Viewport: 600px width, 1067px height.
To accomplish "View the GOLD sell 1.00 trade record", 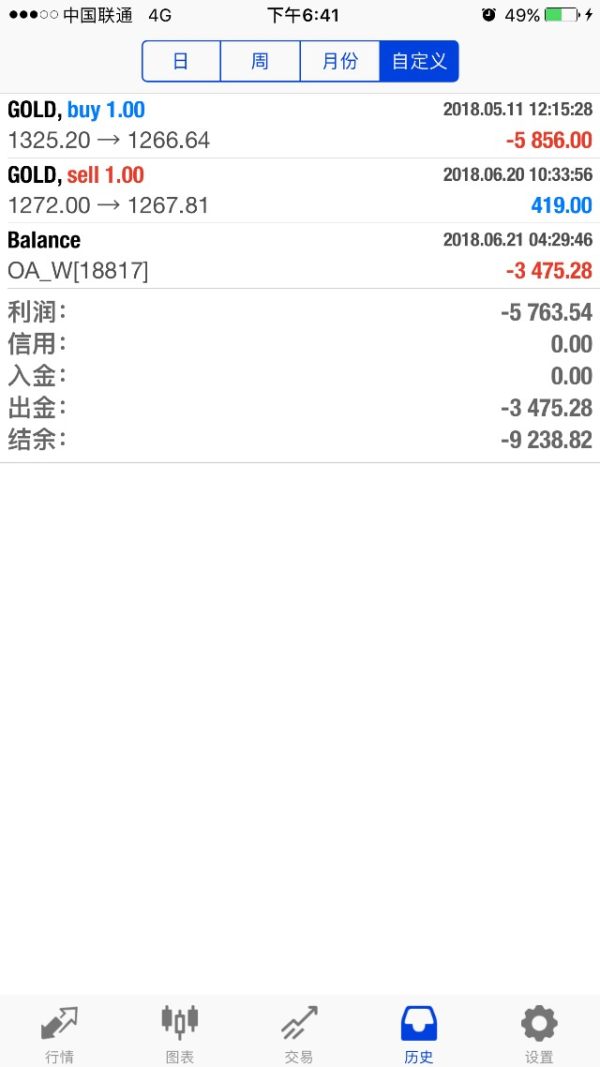I will coord(300,190).
